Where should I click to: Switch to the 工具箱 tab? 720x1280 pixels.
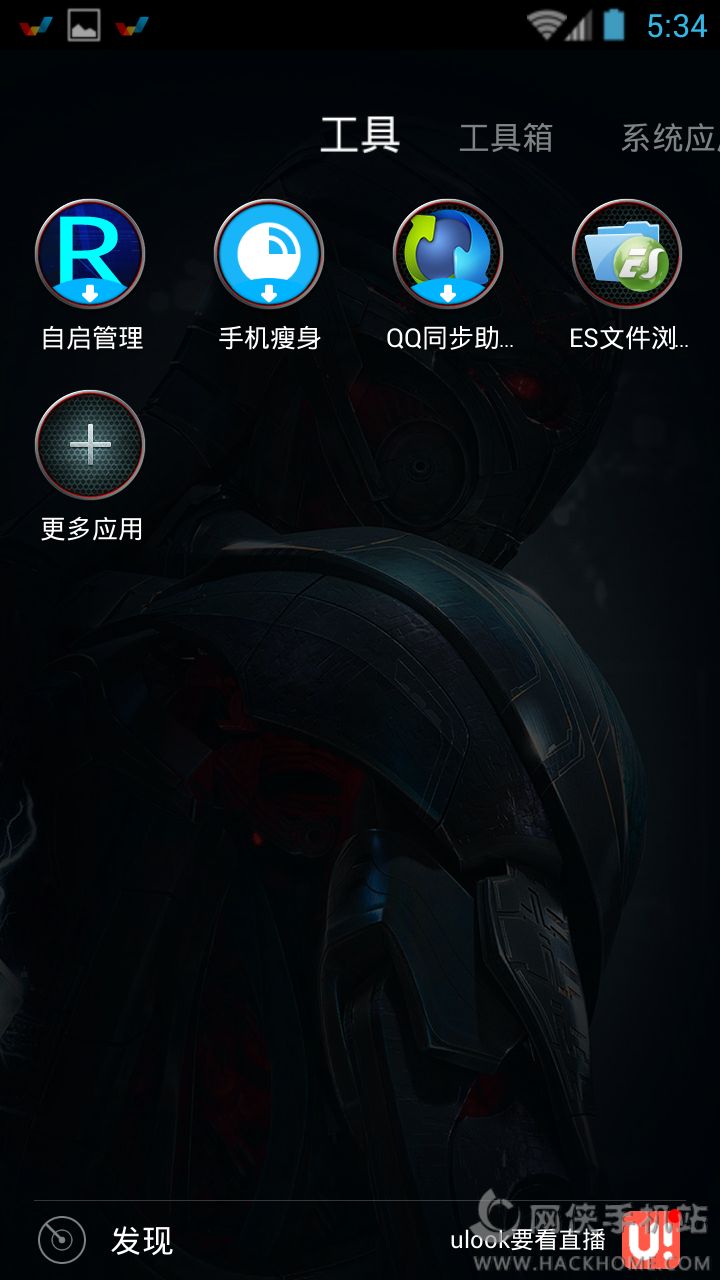[506, 138]
